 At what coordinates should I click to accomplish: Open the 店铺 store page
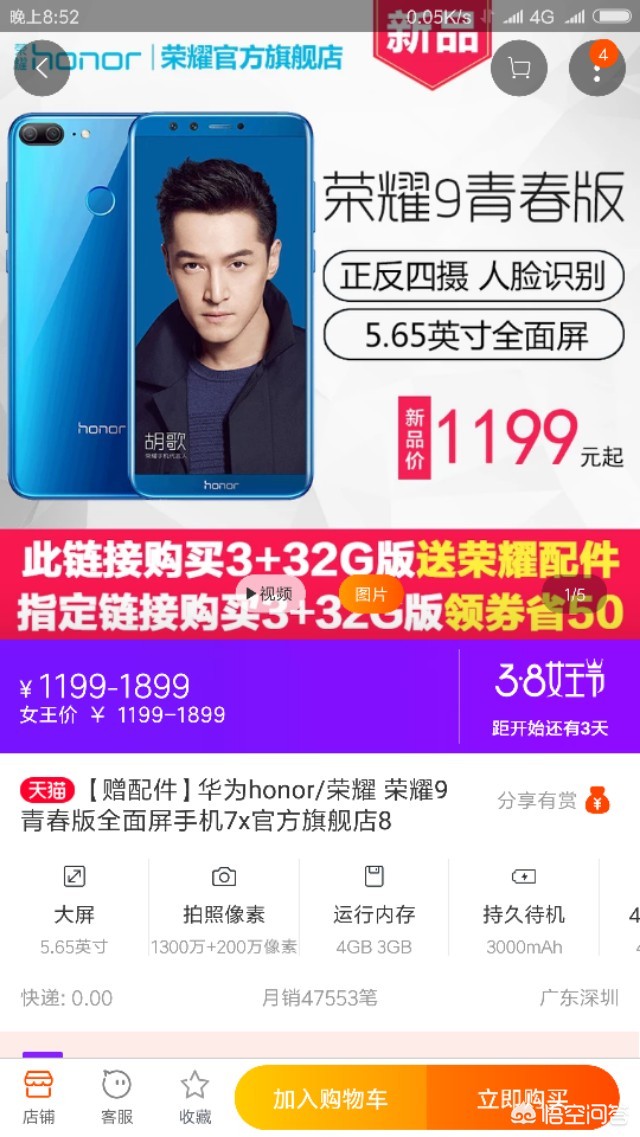click(38, 1097)
